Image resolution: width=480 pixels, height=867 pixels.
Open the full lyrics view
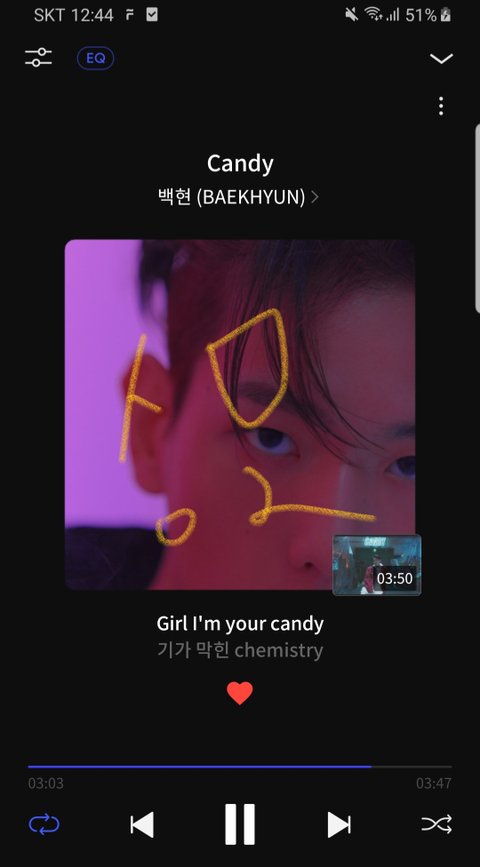(239, 637)
